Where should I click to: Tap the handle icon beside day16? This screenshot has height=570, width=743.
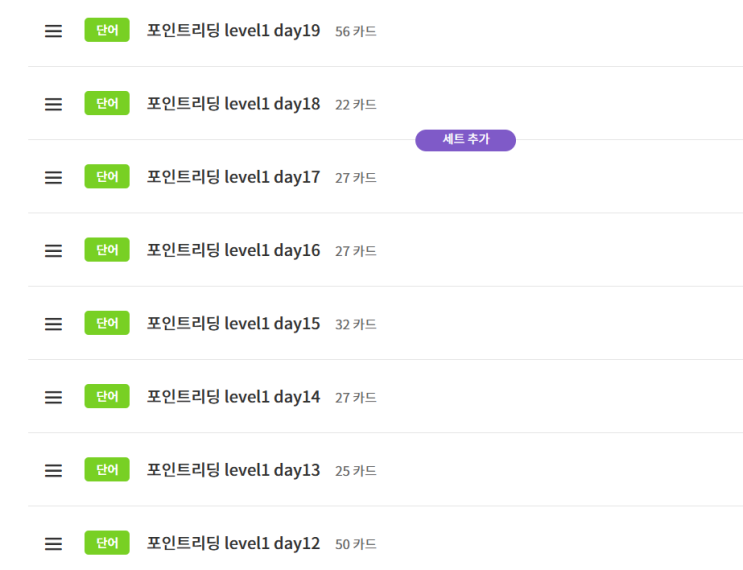(x=53, y=250)
